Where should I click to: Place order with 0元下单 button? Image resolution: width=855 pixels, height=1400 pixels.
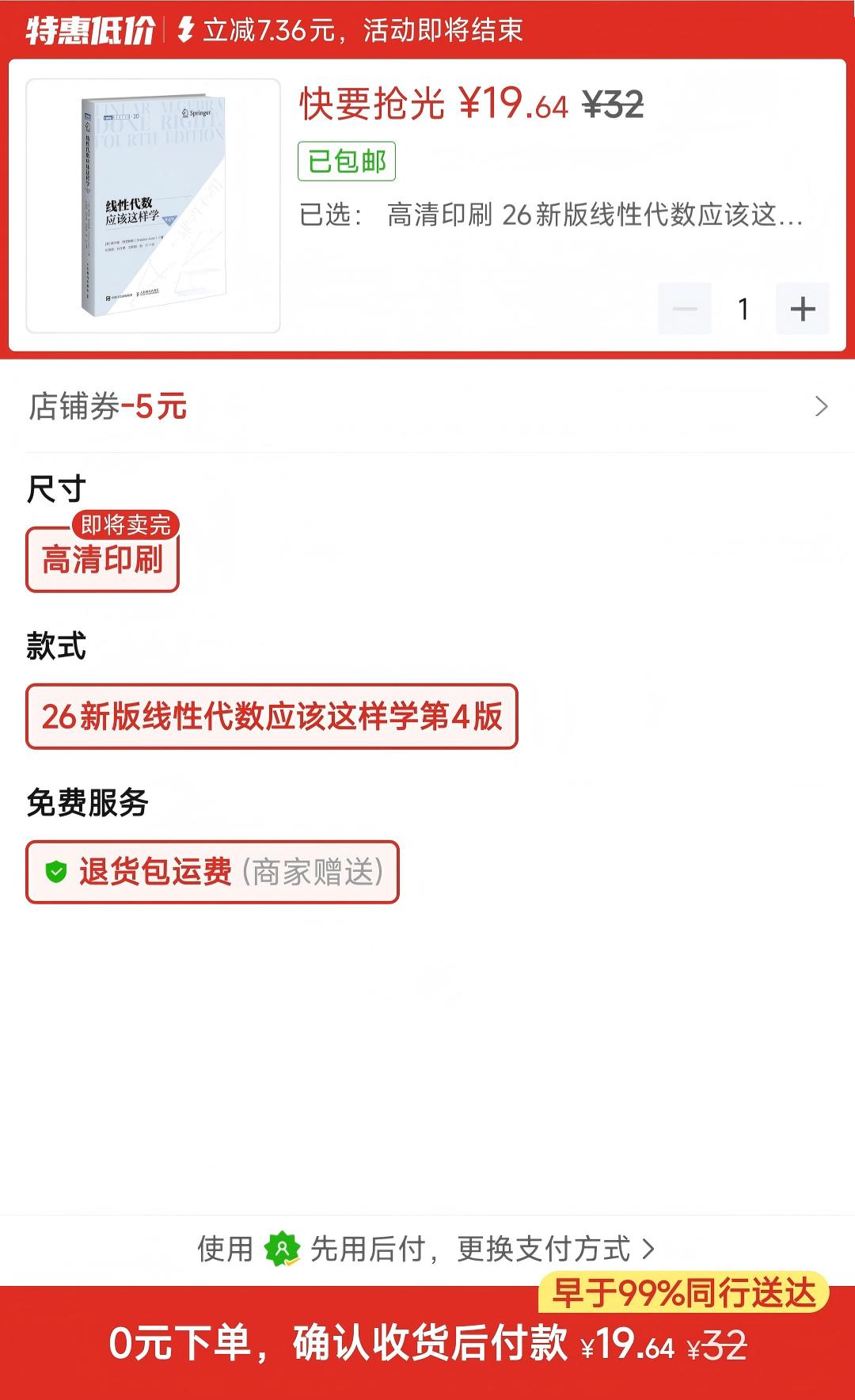427,1345
